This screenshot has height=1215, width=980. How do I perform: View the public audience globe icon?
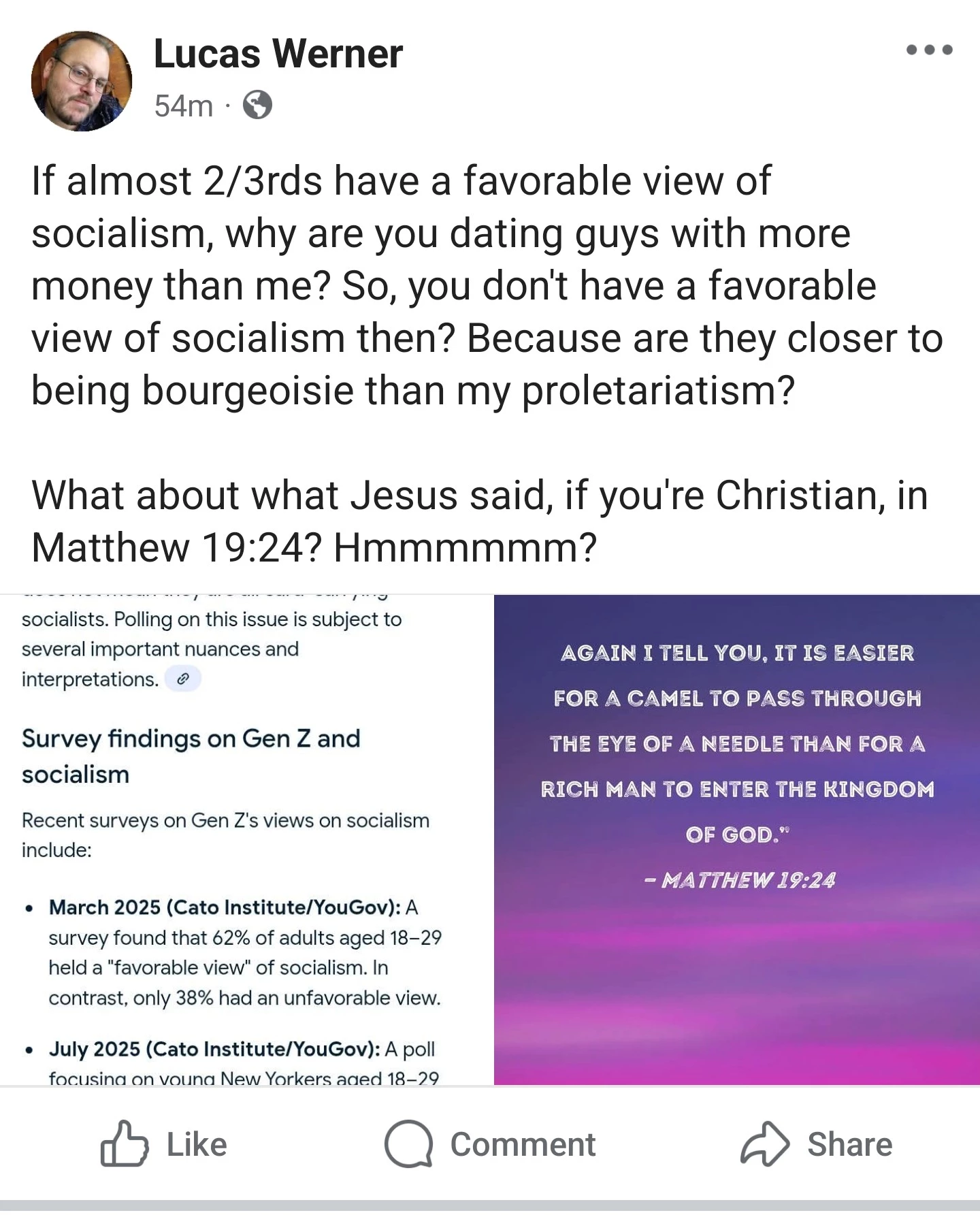[x=258, y=106]
